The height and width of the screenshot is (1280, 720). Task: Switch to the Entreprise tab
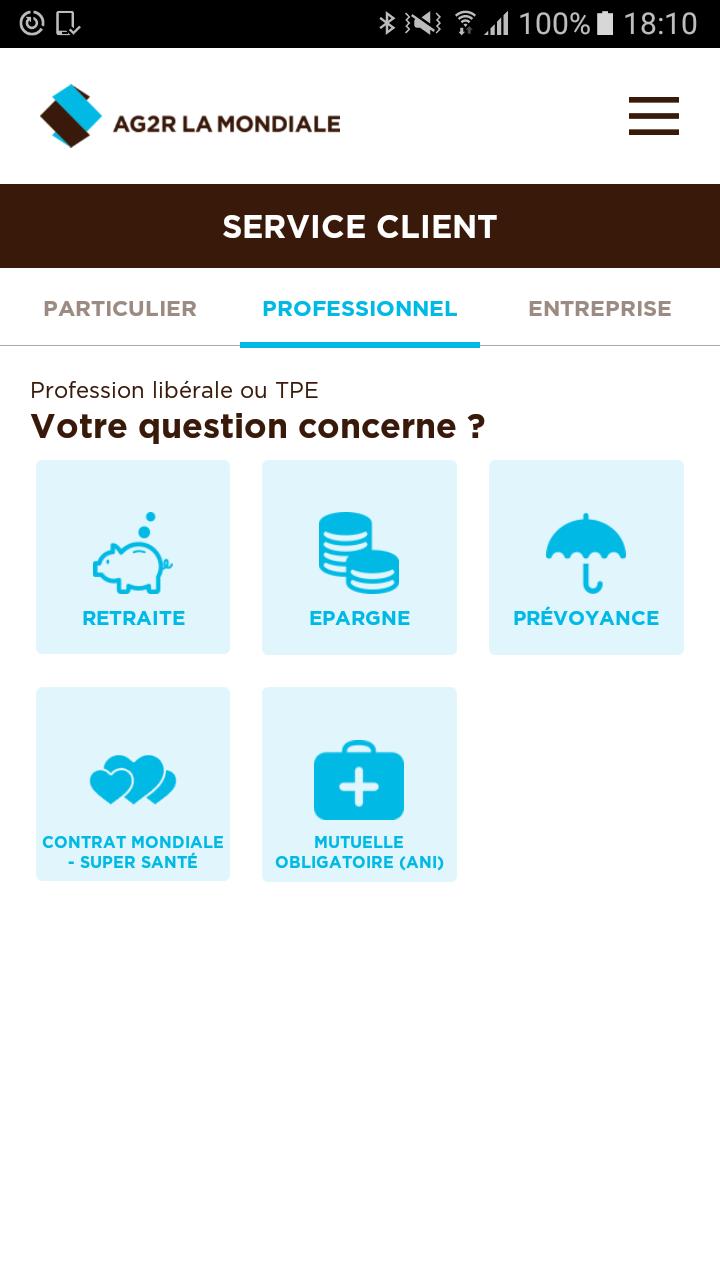coord(600,308)
